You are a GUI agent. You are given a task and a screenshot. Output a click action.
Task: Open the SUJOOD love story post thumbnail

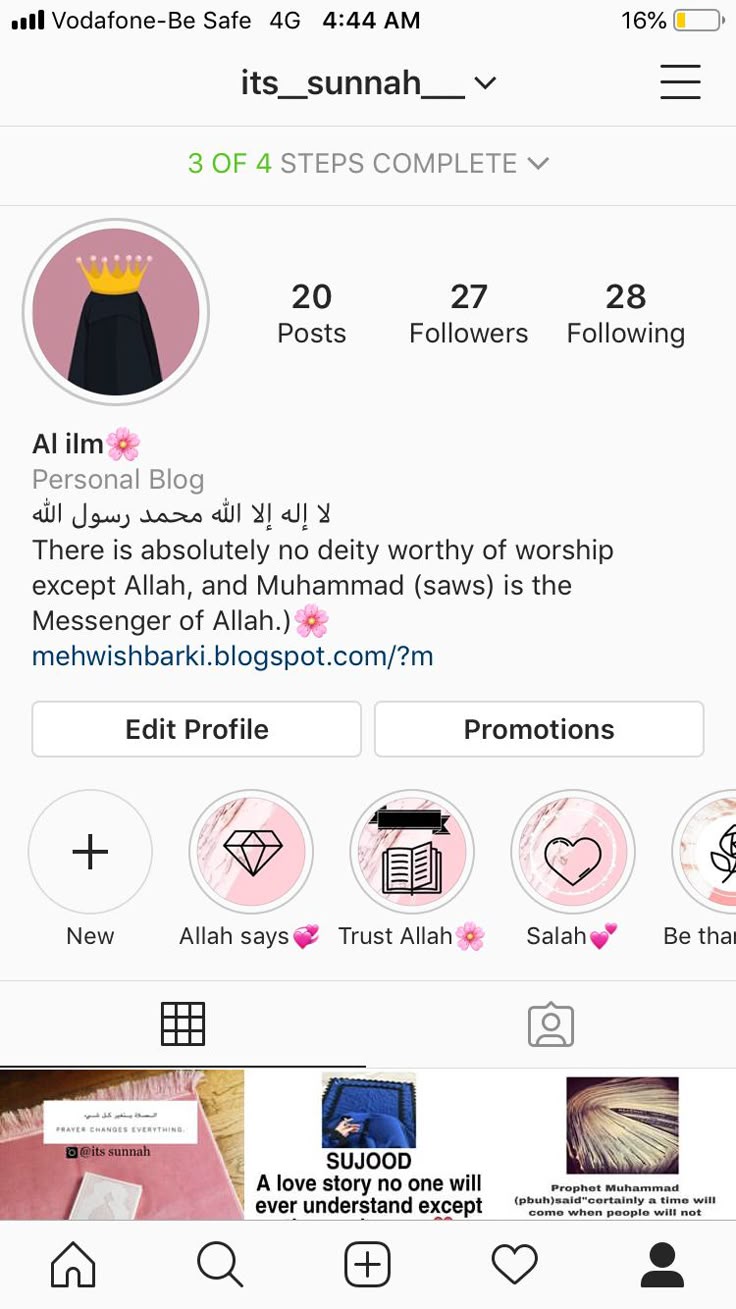pyautogui.click(x=367, y=1145)
